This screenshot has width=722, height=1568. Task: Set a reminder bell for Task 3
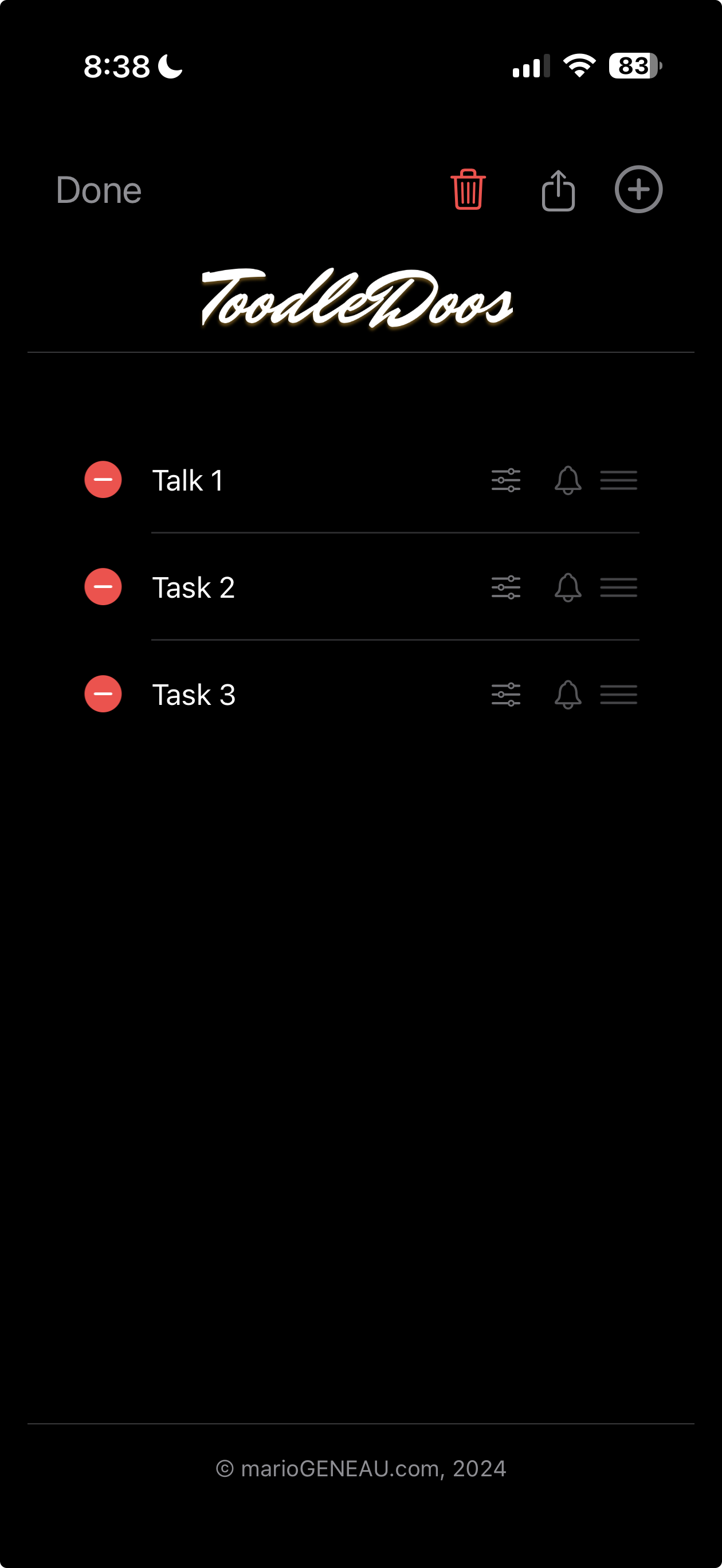coord(567,695)
